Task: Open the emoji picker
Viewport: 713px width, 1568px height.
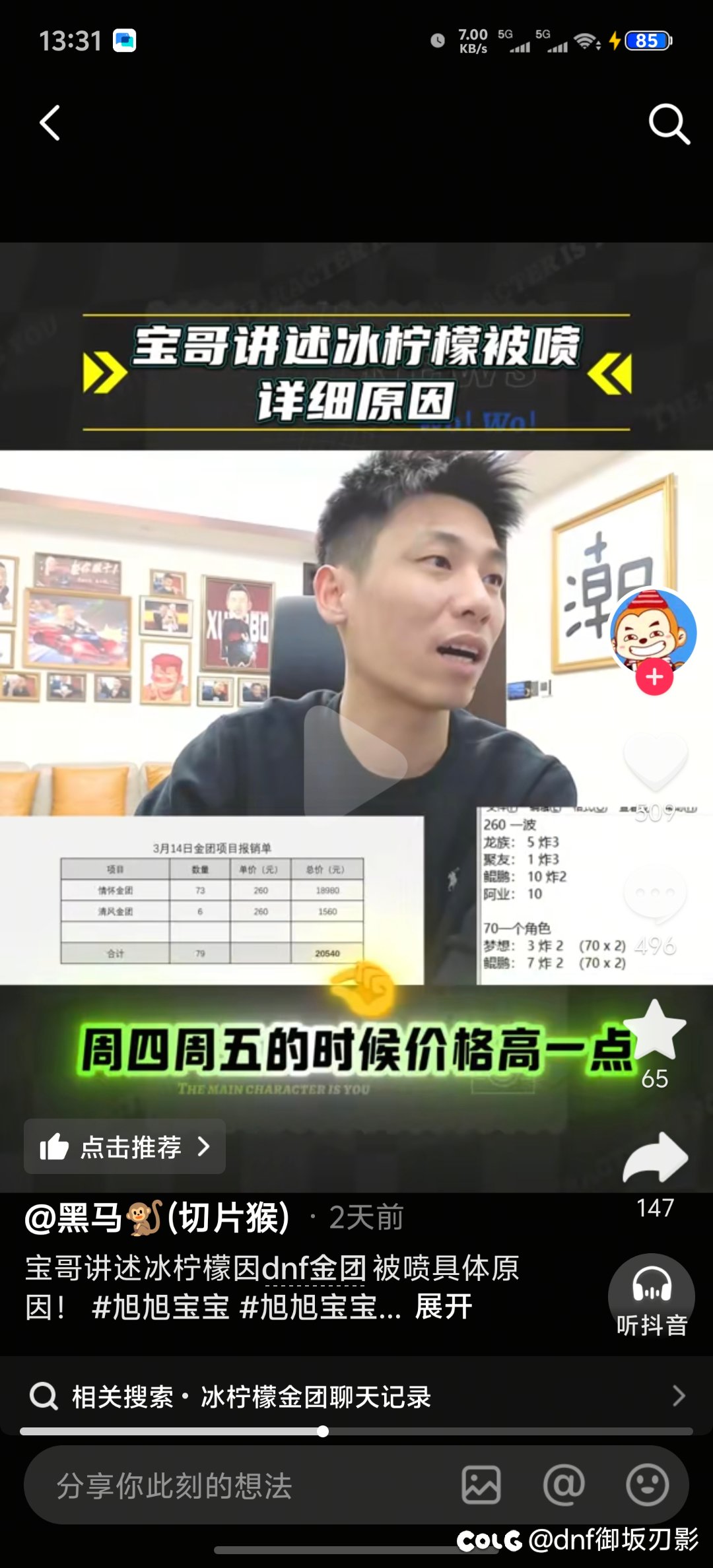Action: pos(647,1485)
